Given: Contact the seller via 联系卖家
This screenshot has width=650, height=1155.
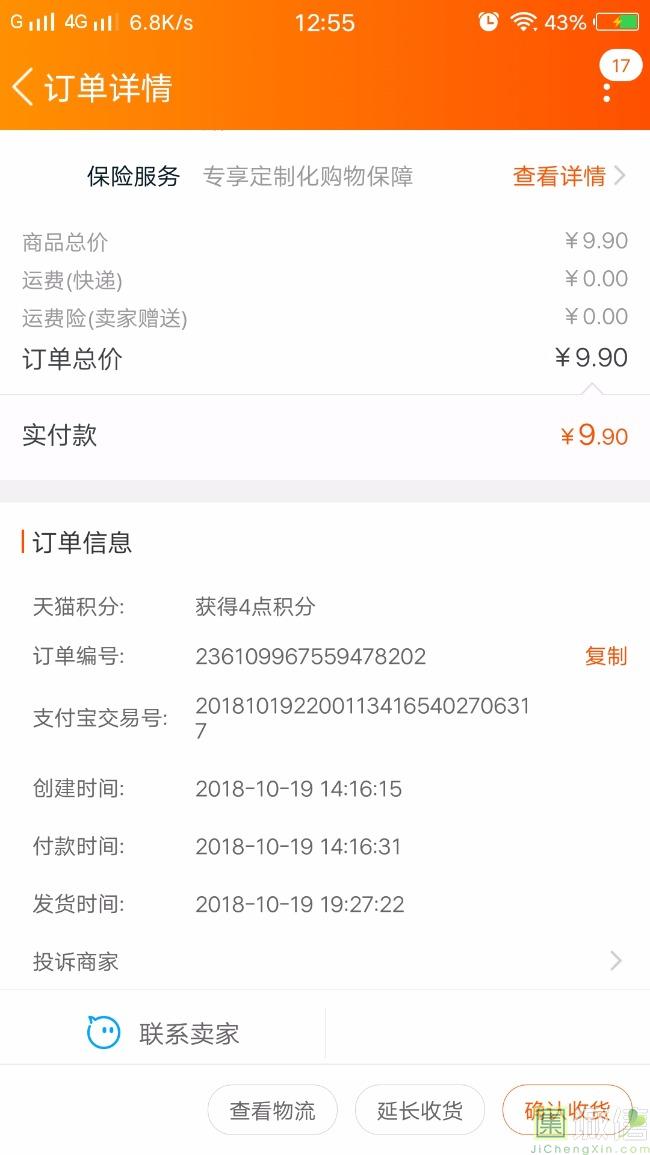Looking at the screenshot, I should click(163, 1033).
